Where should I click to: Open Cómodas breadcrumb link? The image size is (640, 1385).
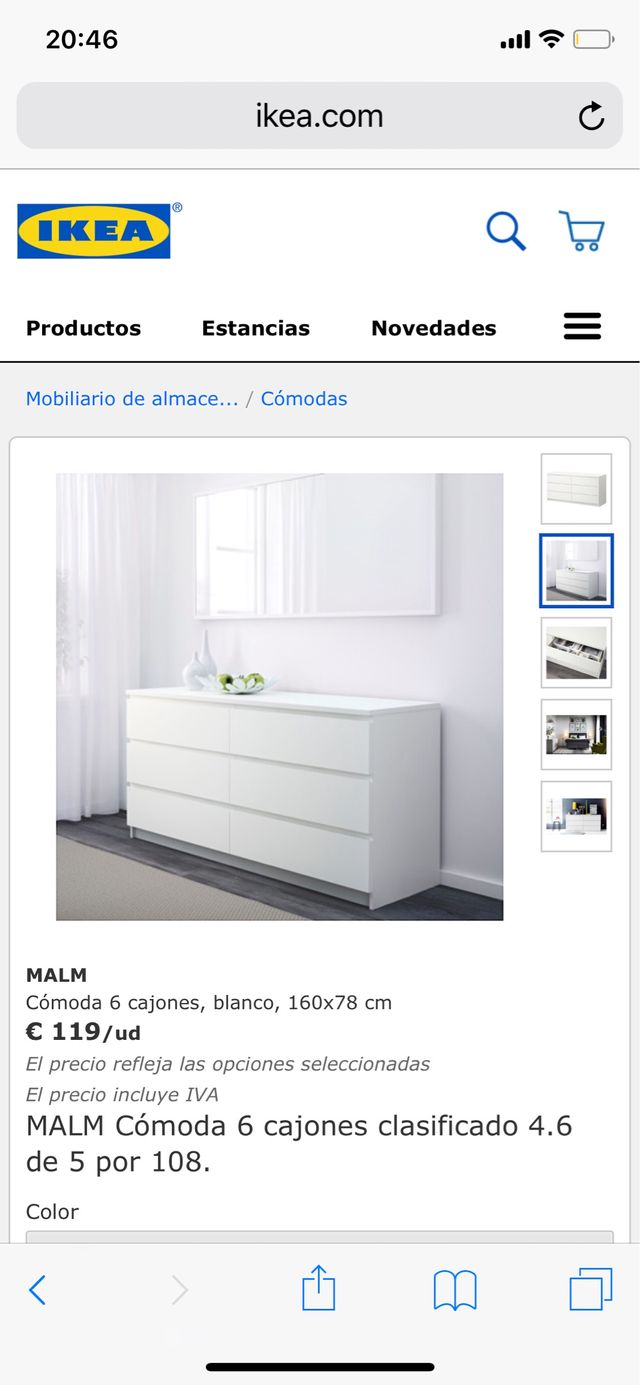click(x=304, y=398)
